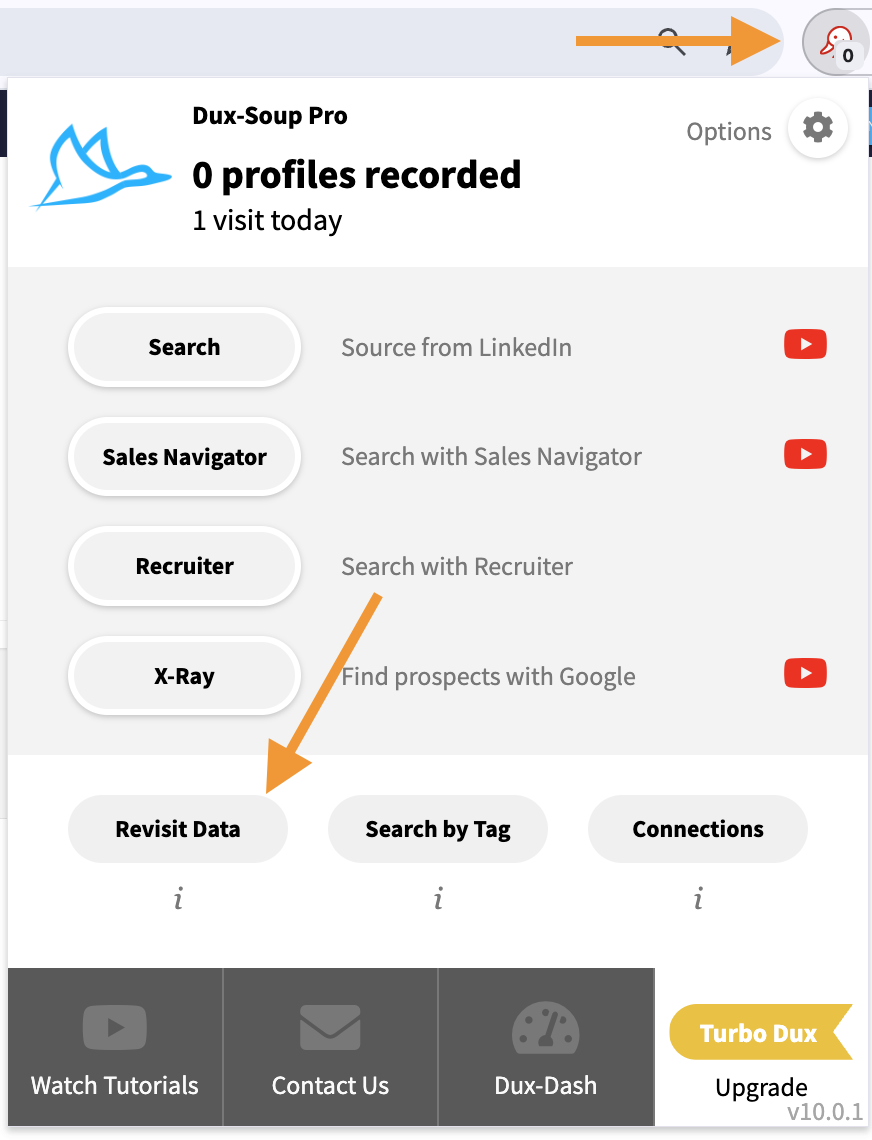Image resolution: width=872 pixels, height=1140 pixels.
Task: Open Watch Tutorials
Action: (x=115, y=1048)
